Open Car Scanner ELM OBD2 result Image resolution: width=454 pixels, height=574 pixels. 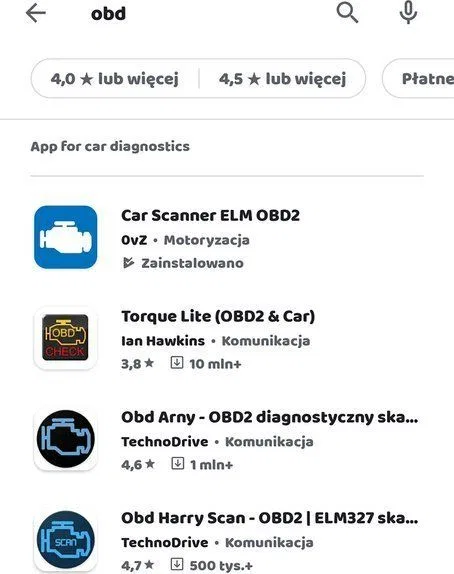[227, 237]
